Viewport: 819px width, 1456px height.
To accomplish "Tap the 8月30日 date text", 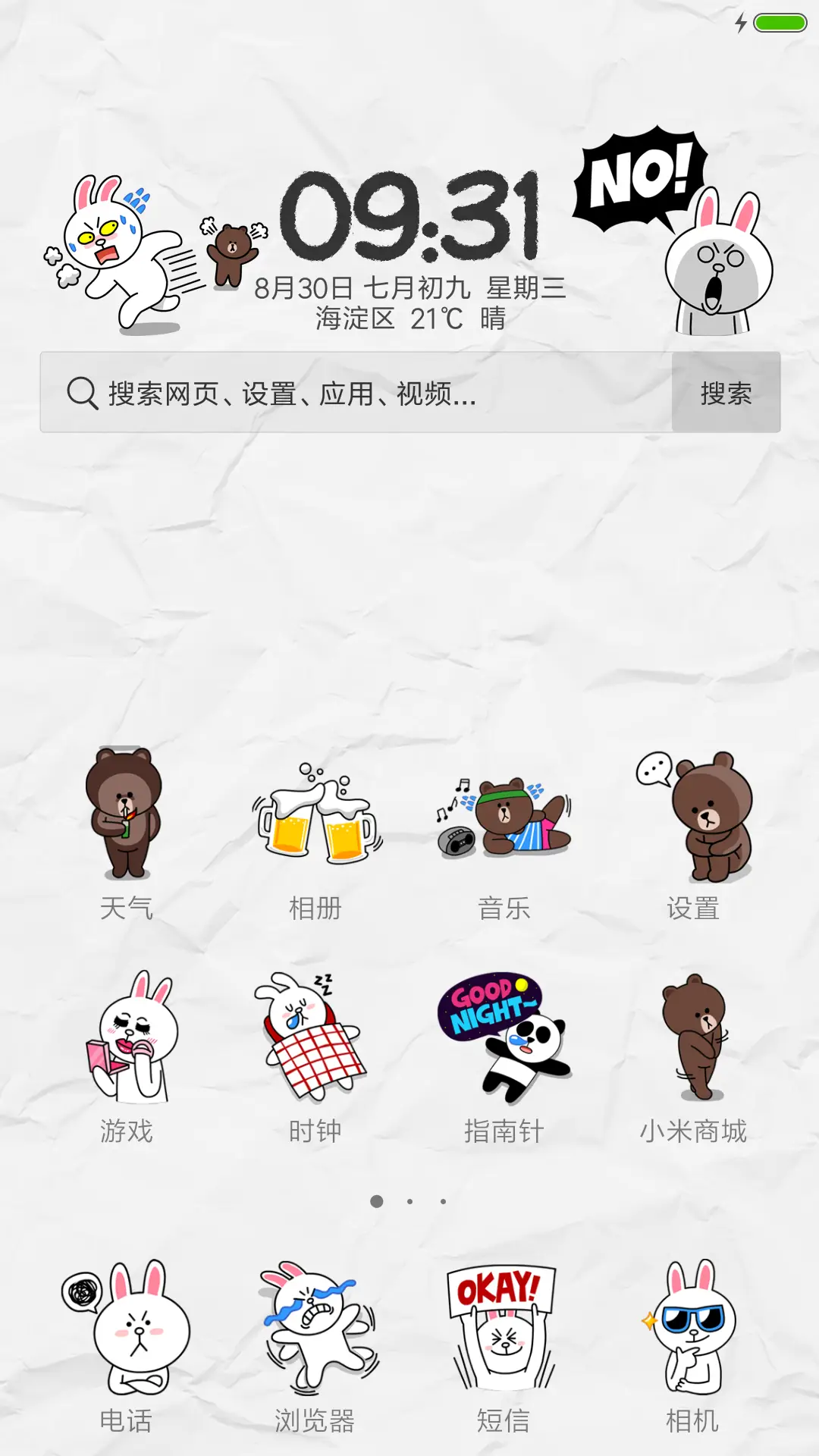I will point(415,287).
